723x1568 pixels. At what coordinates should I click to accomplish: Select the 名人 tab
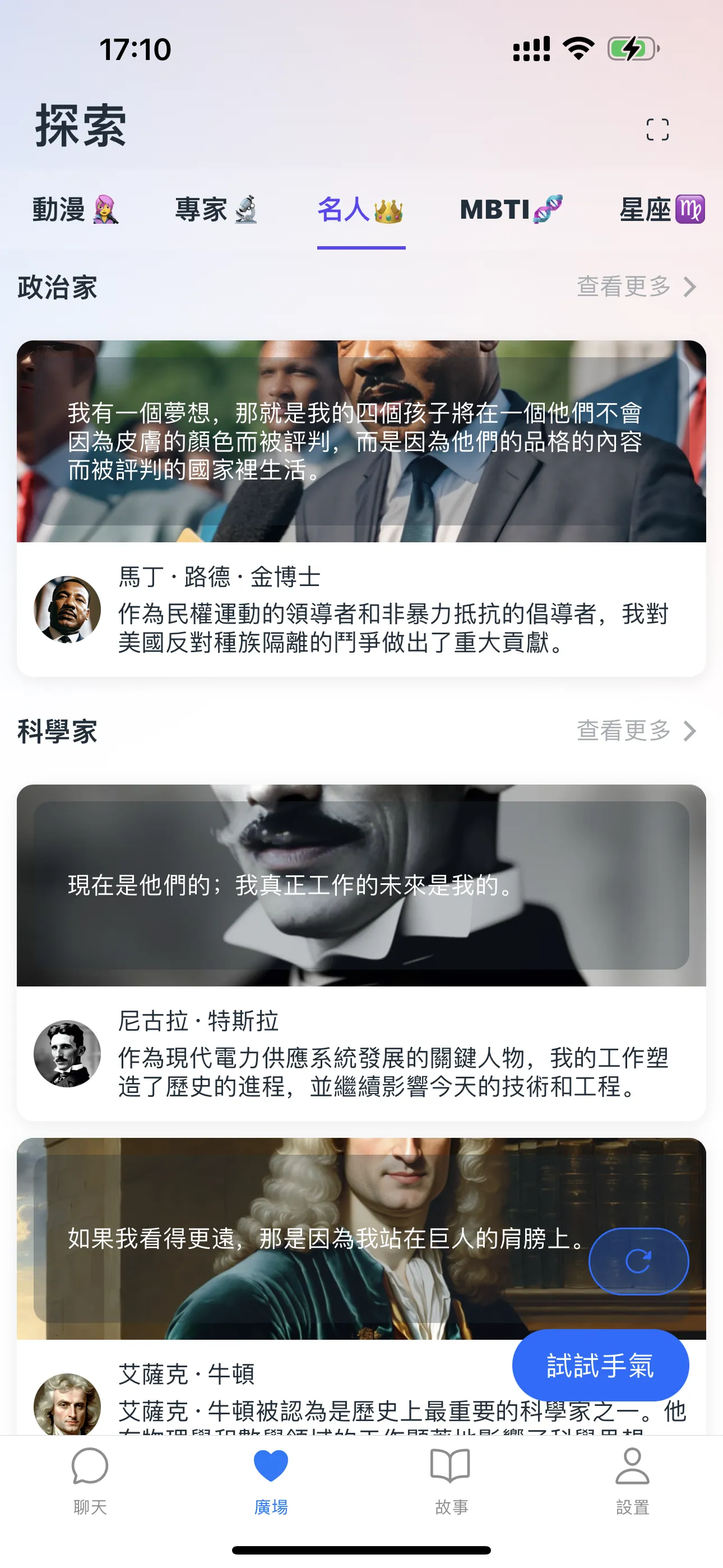pyautogui.click(x=360, y=210)
